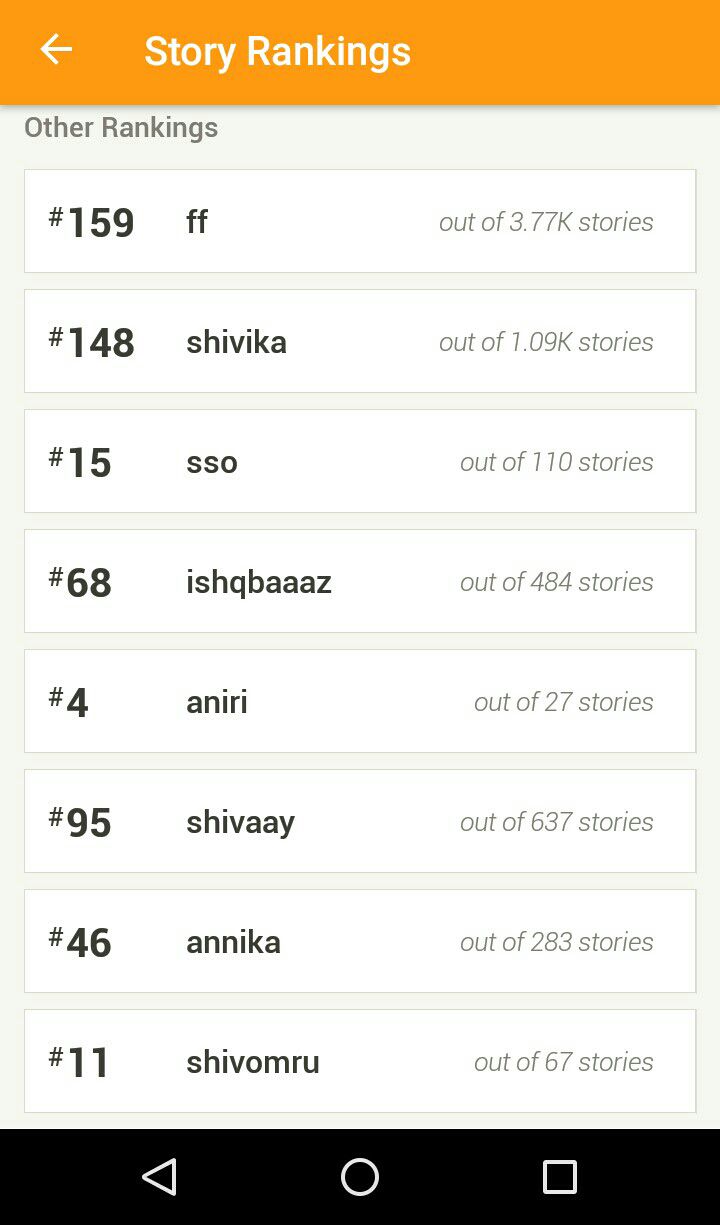View the sso tag ranking

pos(360,461)
